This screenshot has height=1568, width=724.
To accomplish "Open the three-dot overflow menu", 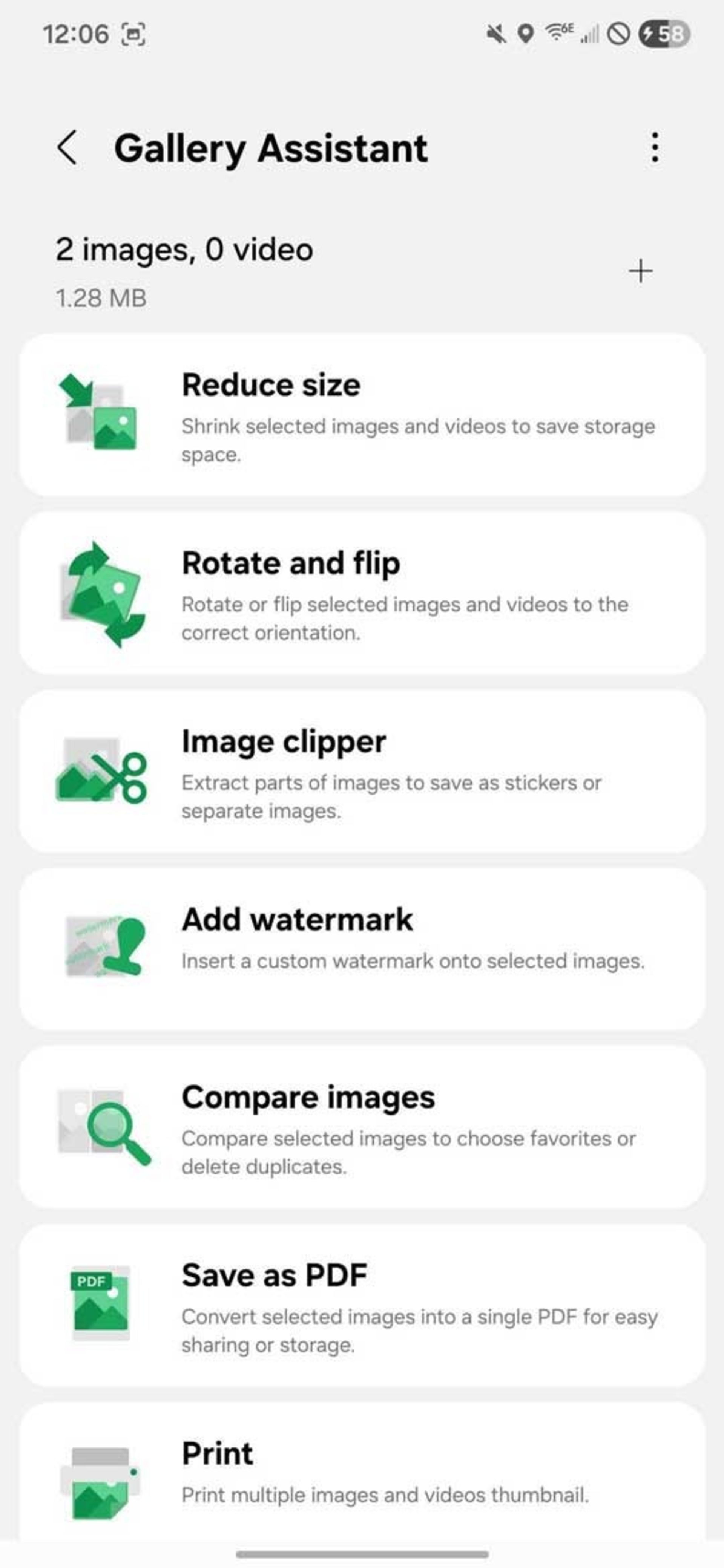I will (654, 148).
